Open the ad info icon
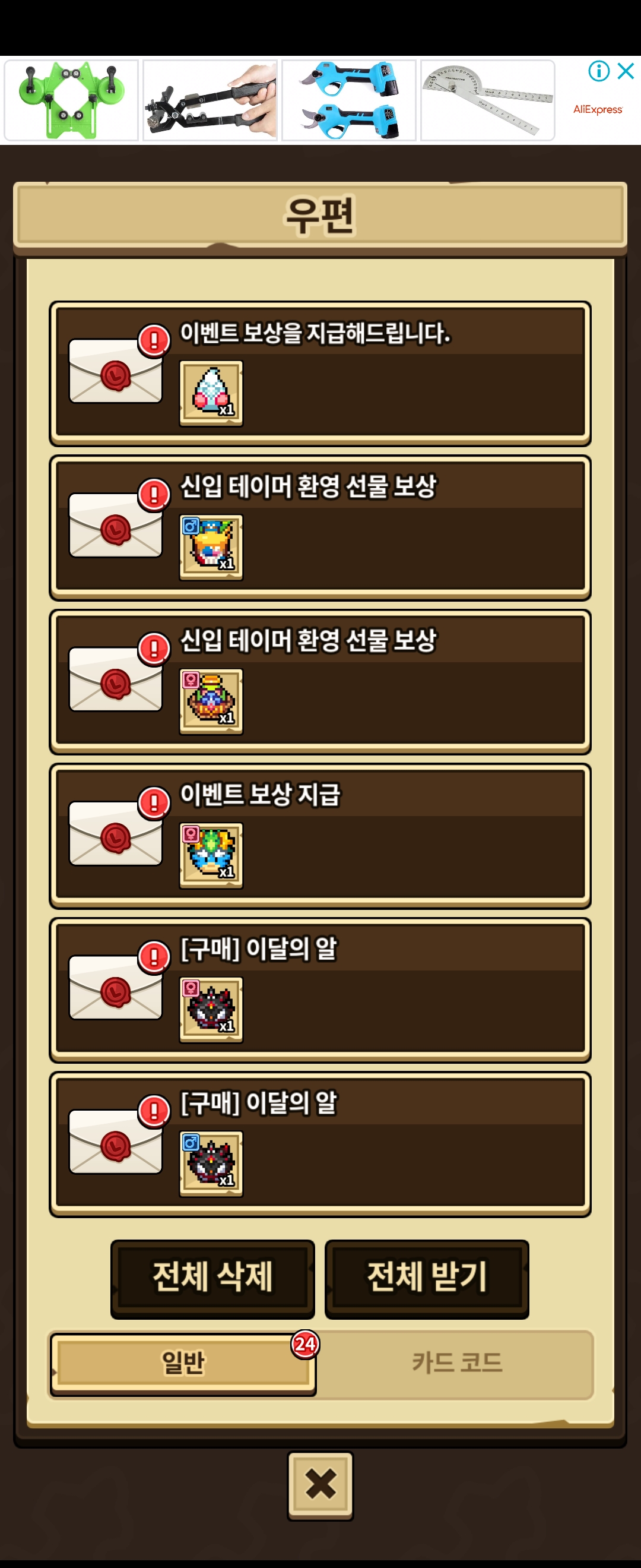 (598, 71)
